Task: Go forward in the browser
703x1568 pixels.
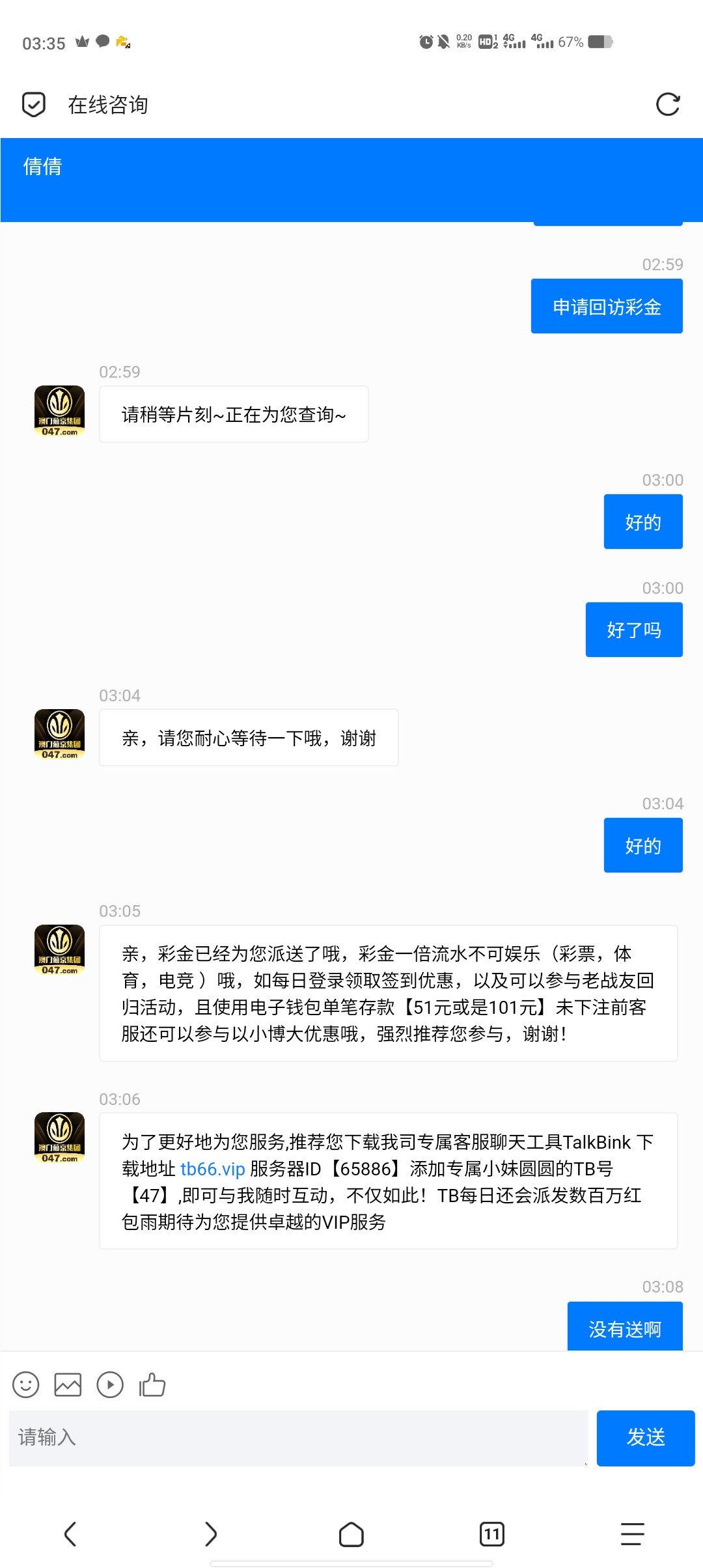Action: (211, 1534)
